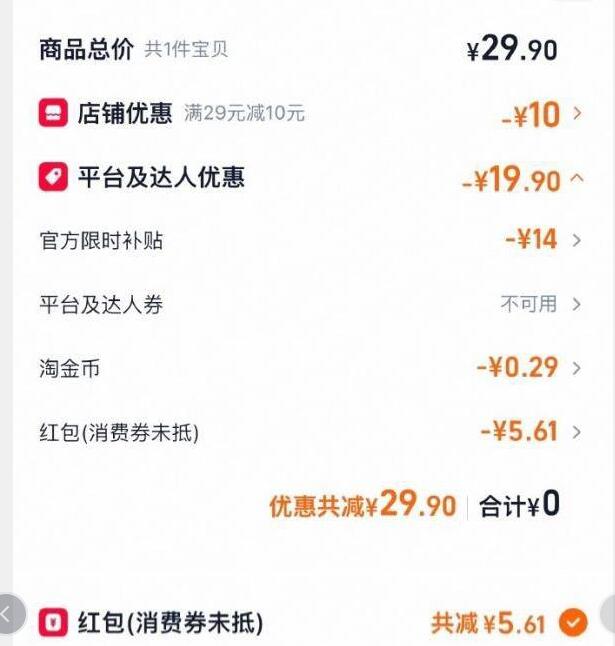Open the 店铺优惠 discount details
Viewport: 615px width, 646px height.
point(576,114)
